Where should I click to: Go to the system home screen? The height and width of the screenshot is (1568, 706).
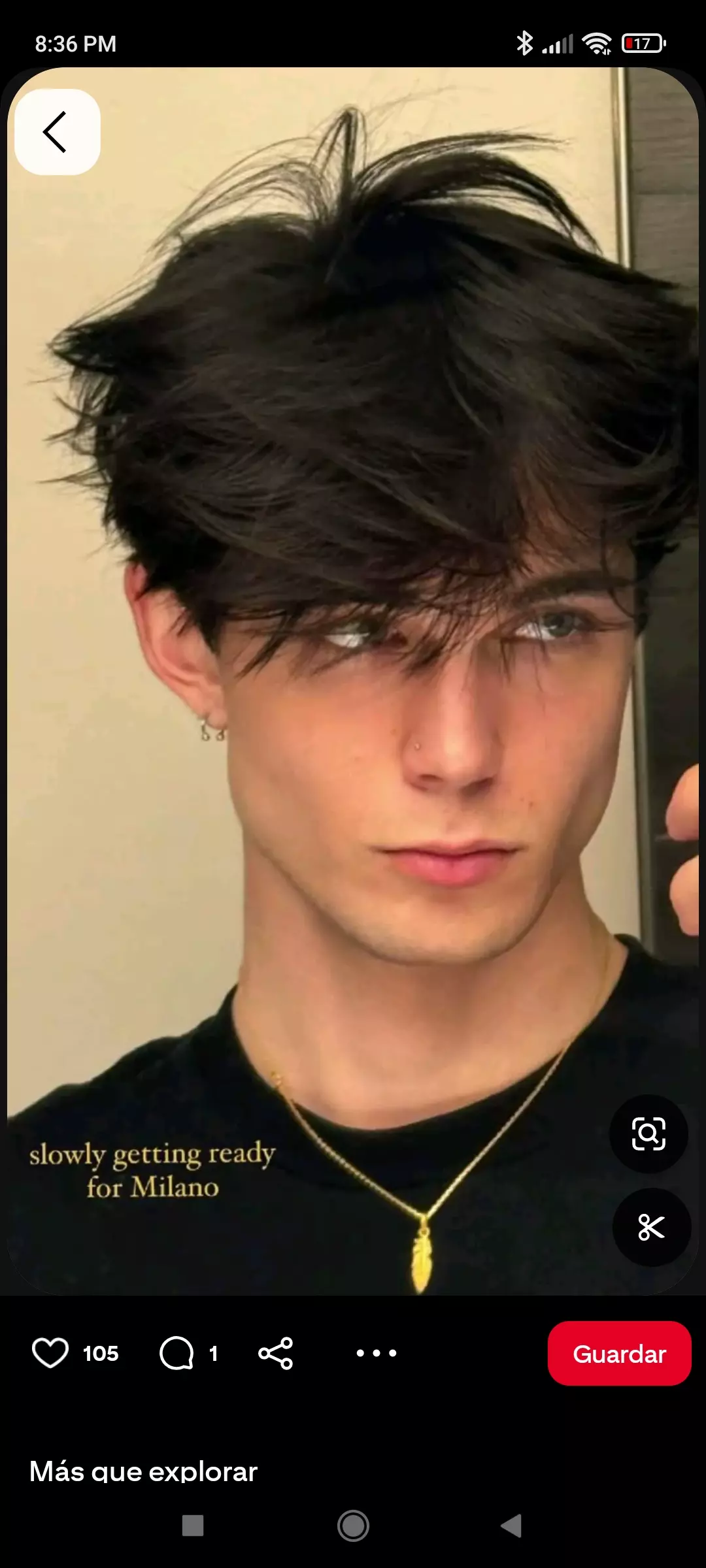(353, 1526)
